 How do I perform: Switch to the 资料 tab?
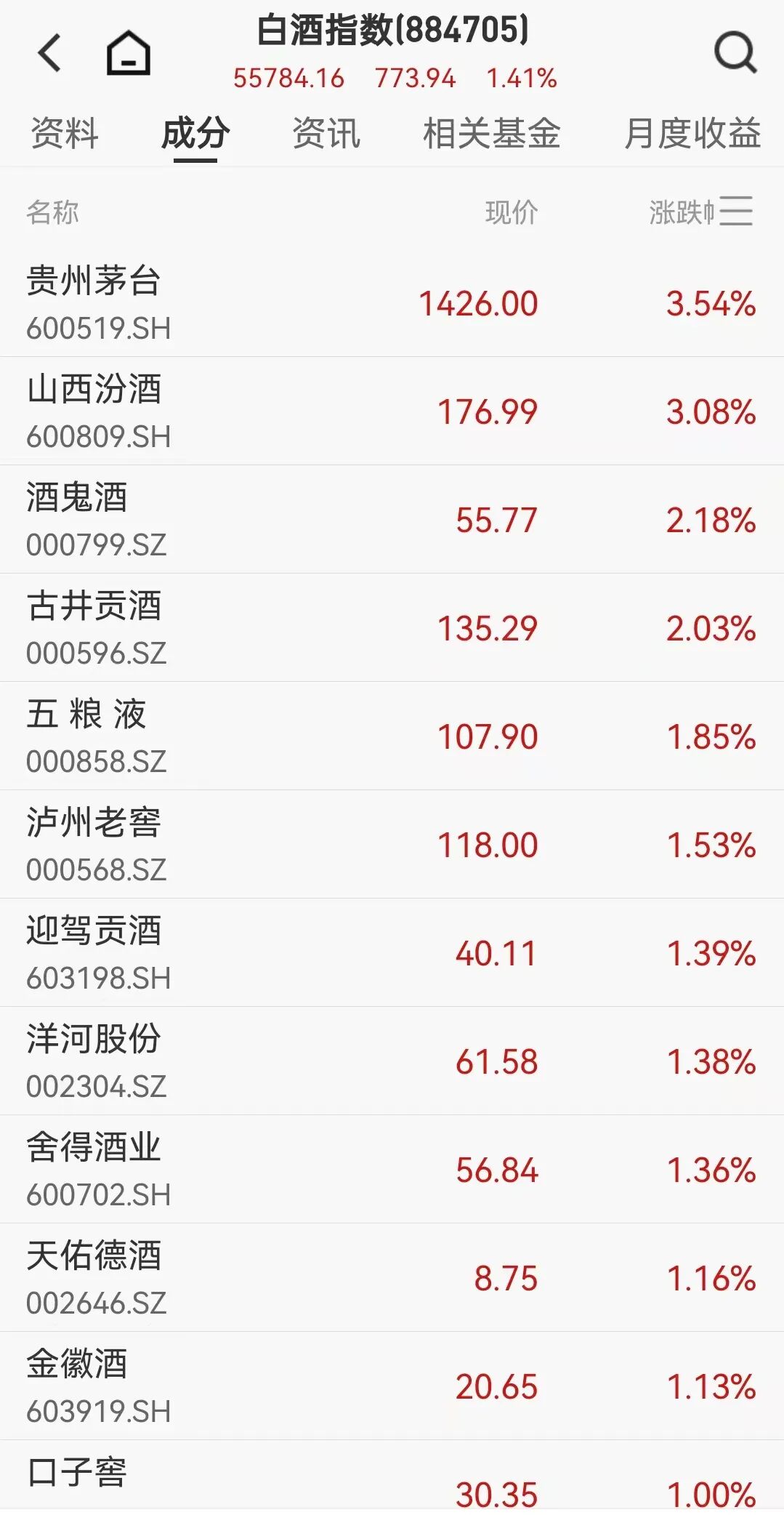[x=65, y=134]
